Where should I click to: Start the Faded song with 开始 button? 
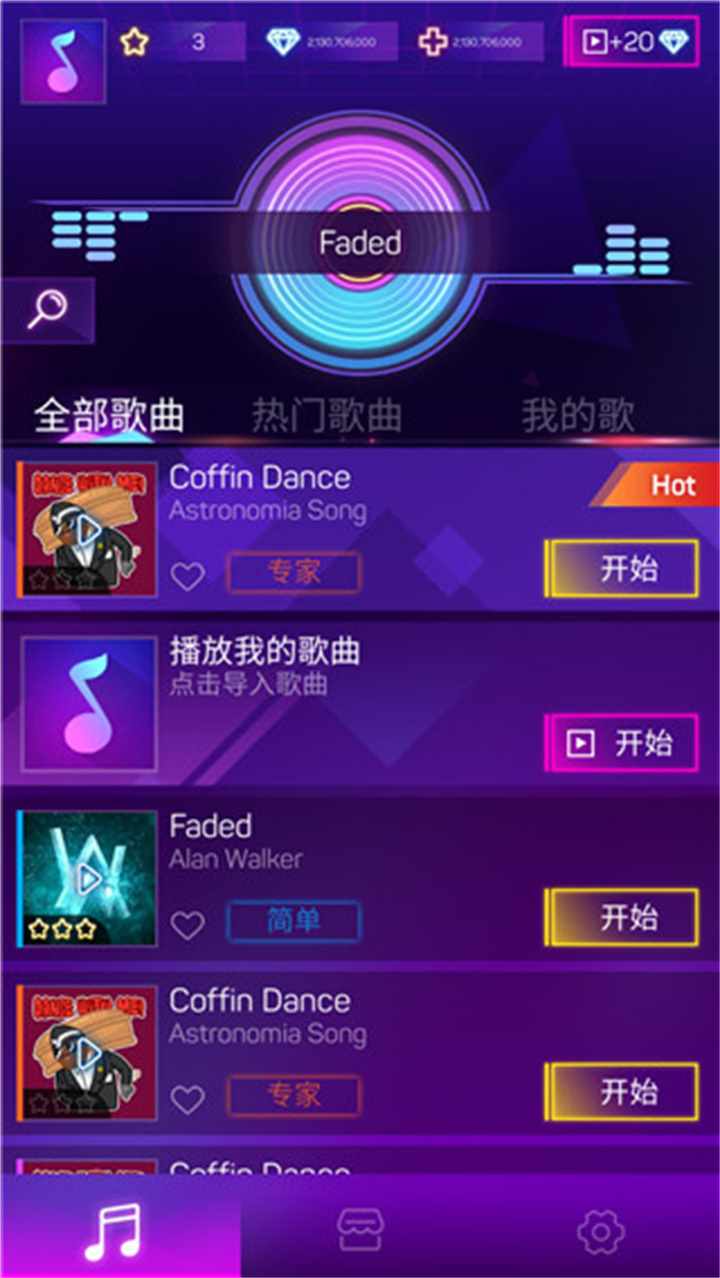point(622,917)
